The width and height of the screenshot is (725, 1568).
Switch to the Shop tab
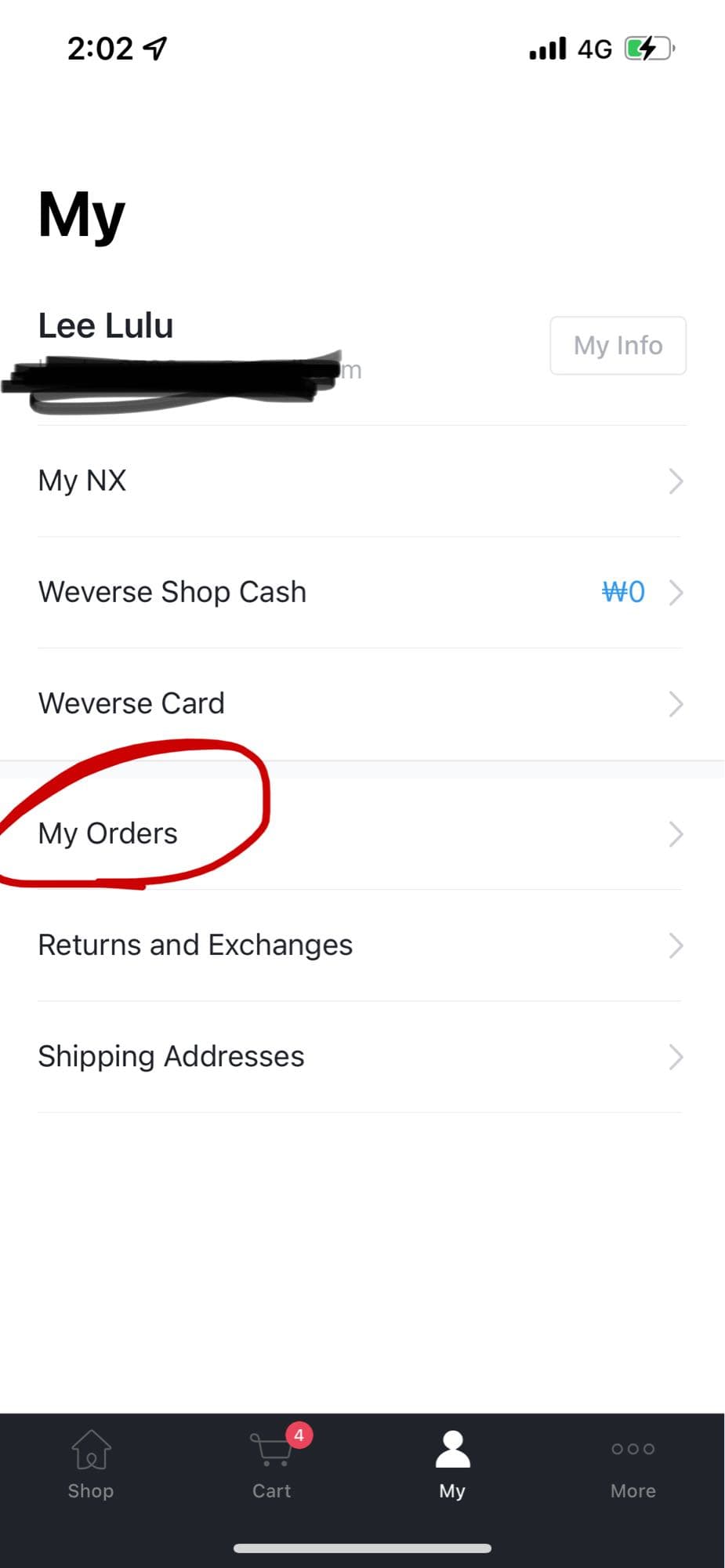(91, 1465)
